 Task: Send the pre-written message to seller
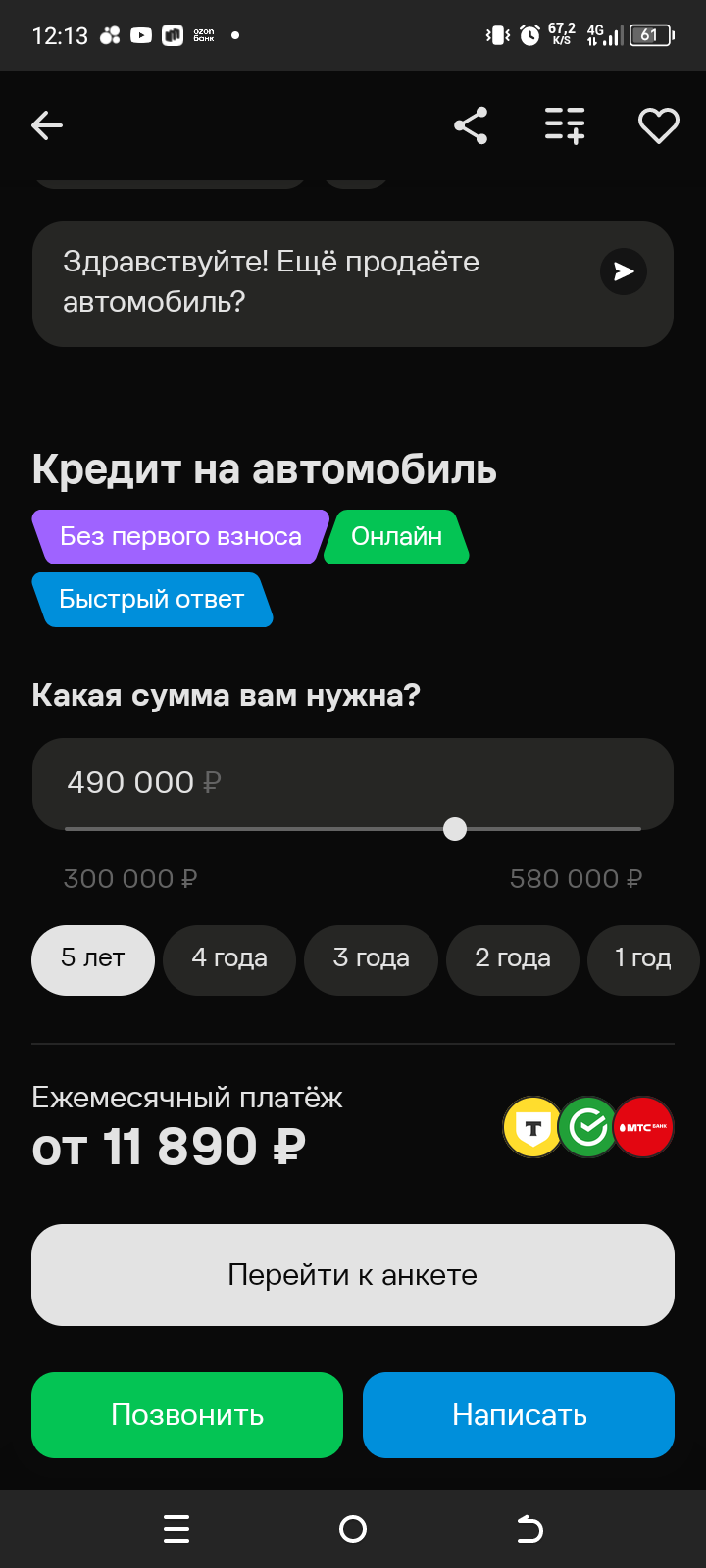pos(624,271)
